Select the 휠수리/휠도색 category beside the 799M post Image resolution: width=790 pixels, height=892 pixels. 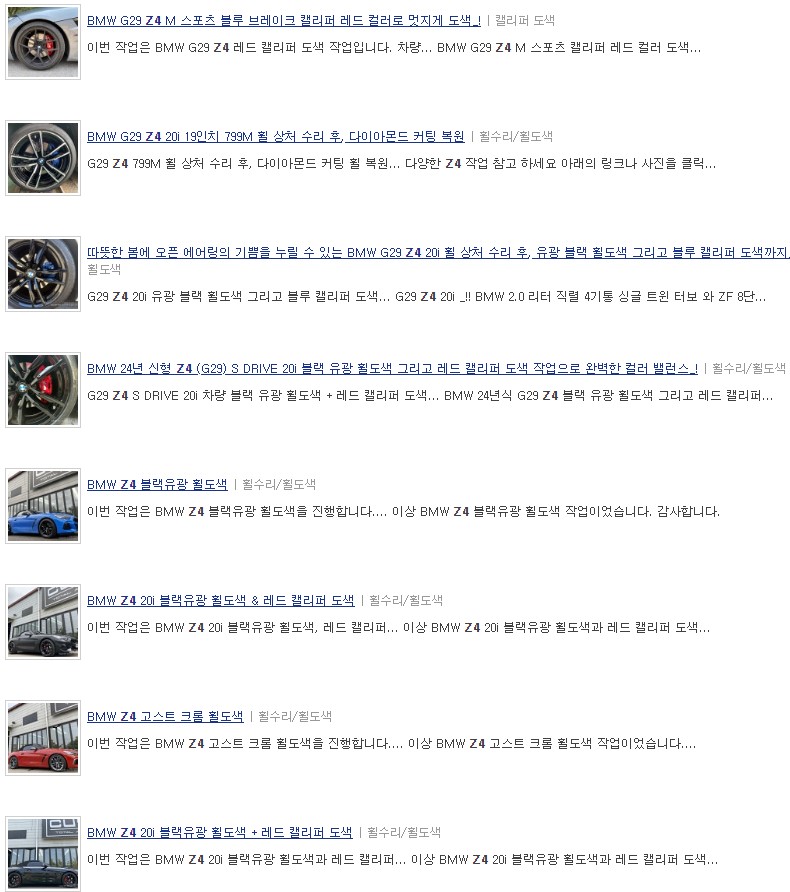[516, 135]
